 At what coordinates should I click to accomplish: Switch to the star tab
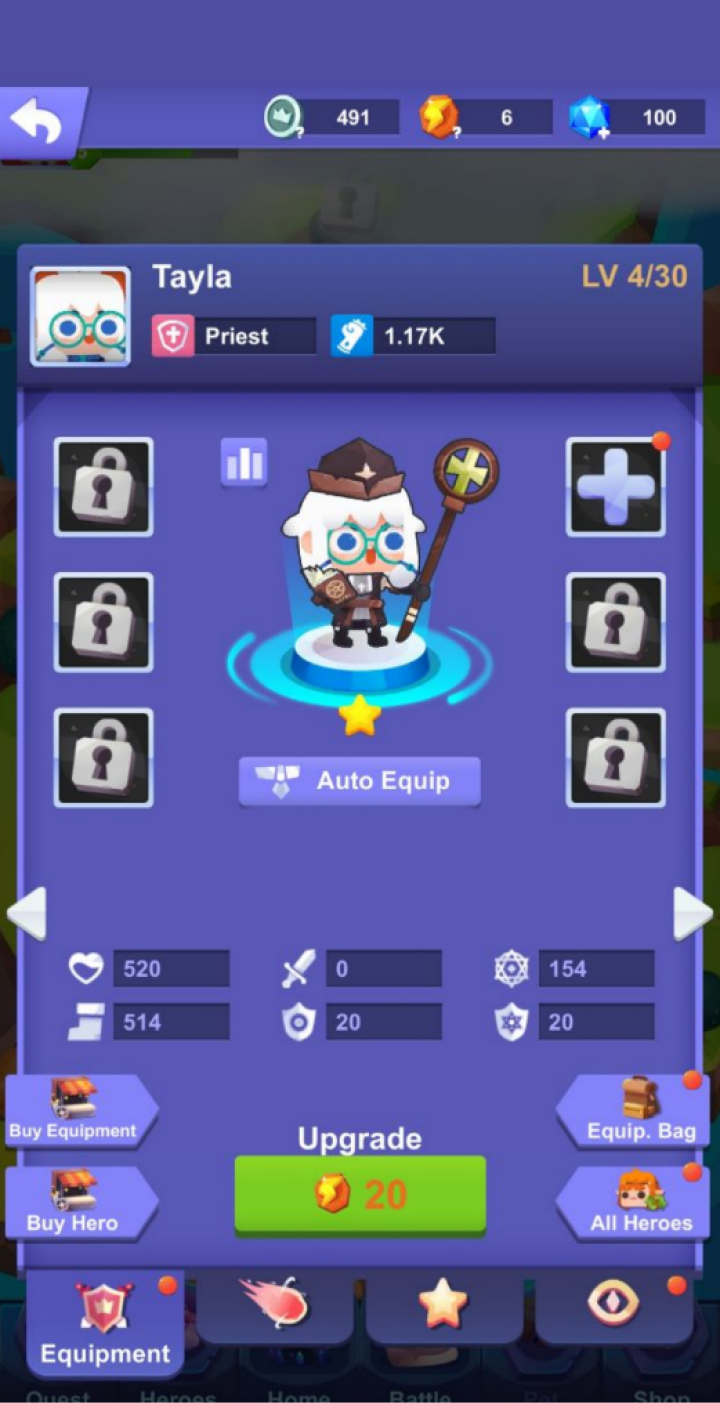[443, 1306]
